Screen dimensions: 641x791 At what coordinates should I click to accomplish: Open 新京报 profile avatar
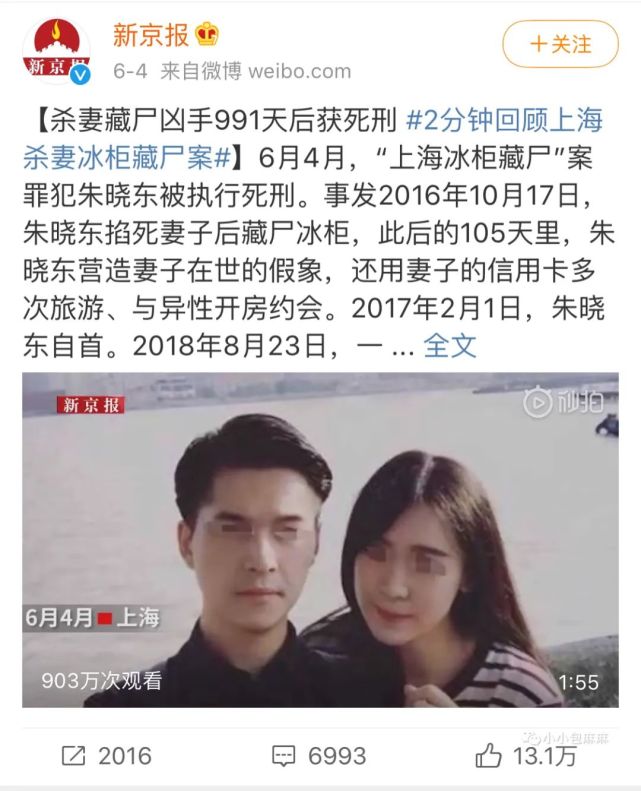tap(57, 51)
